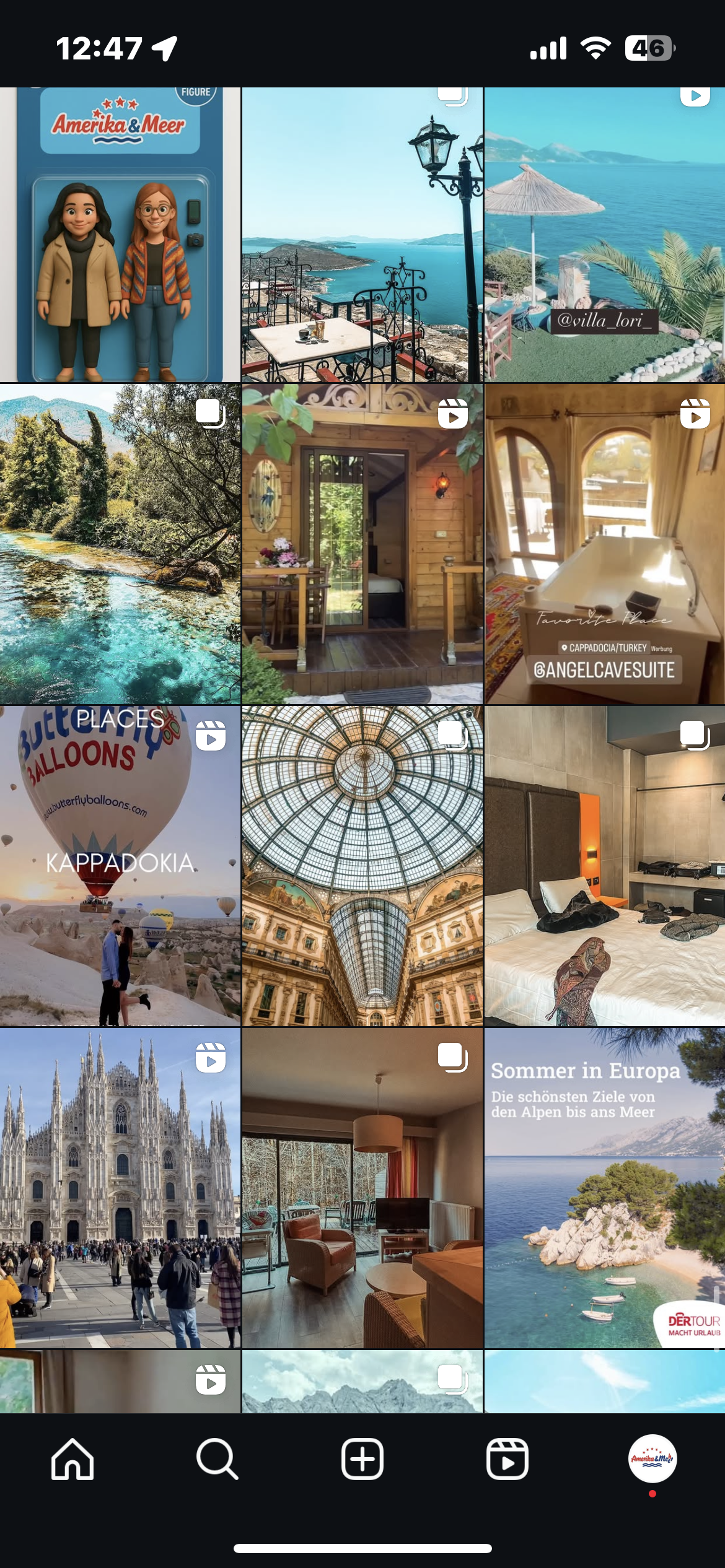Screen dimensions: 725x1568
Task: Open the turquoise river carousel post
Action: pyautogui.click(x=120, y=544)
